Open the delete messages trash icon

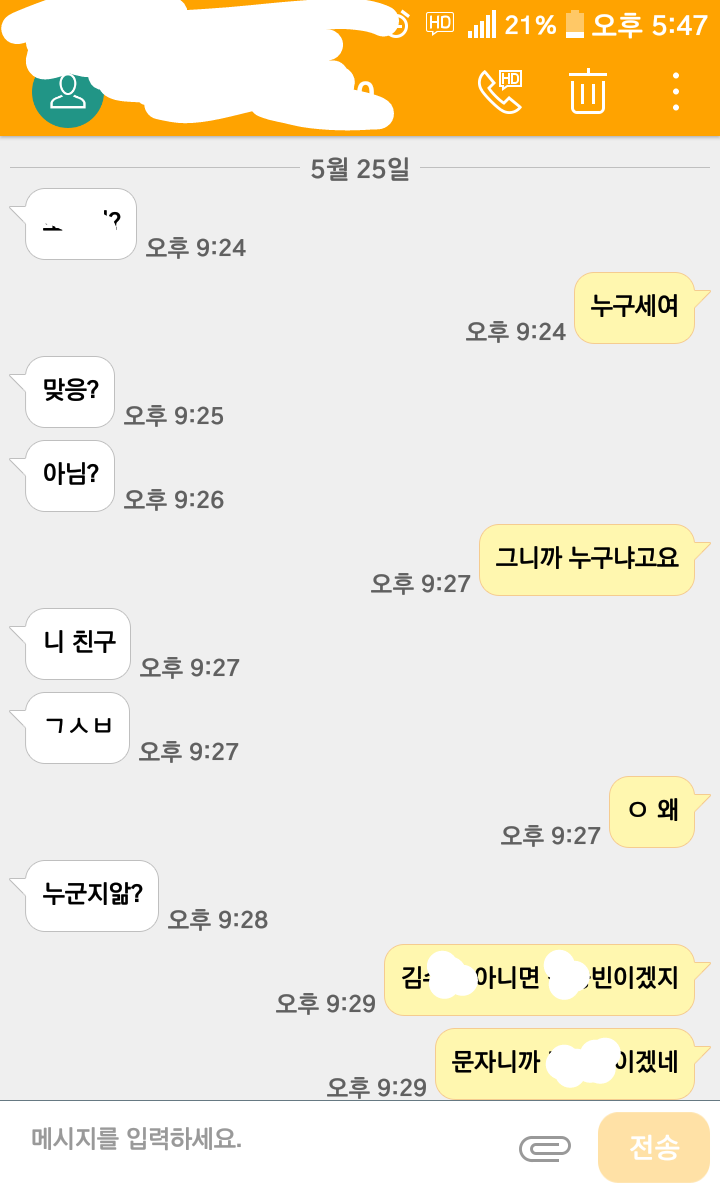pos(587,91)
